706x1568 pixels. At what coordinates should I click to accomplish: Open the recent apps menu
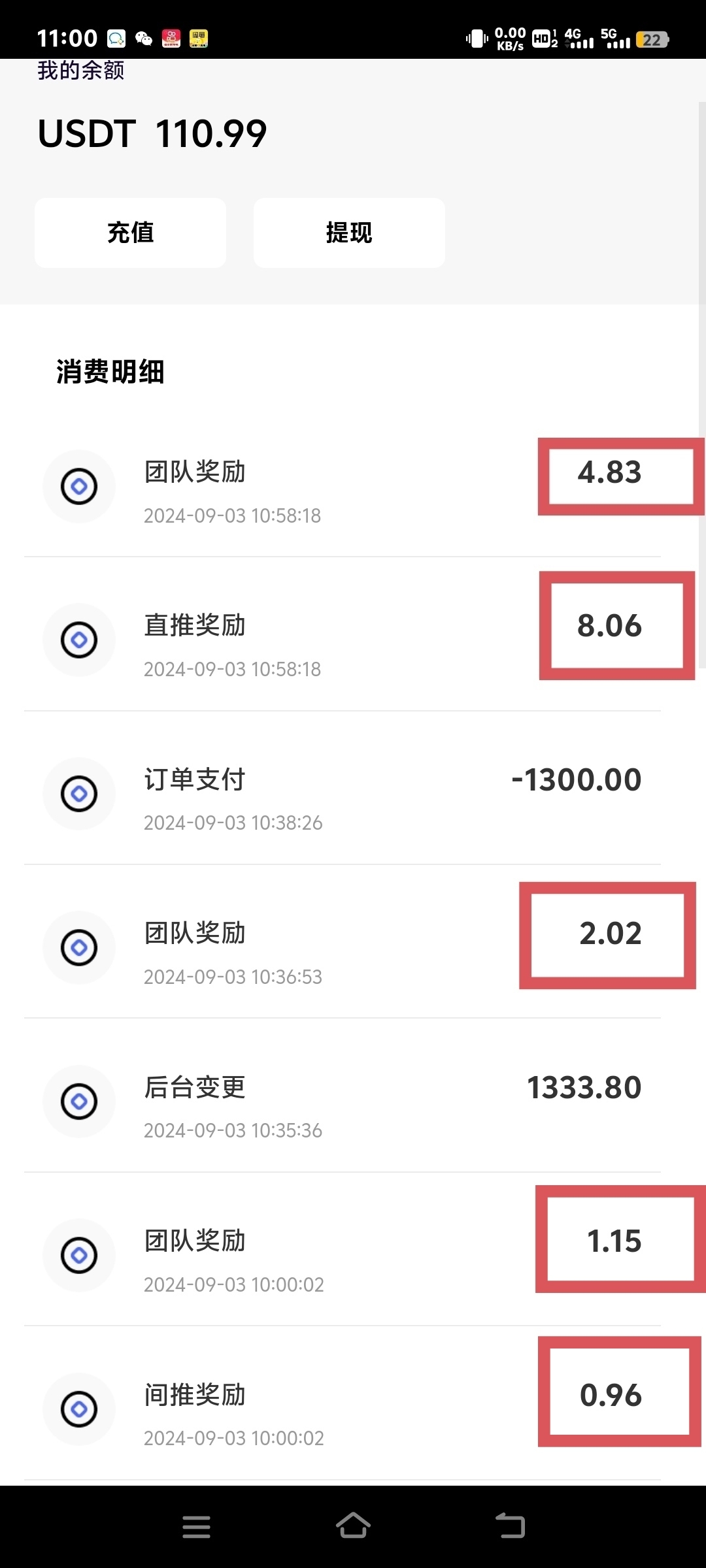196,1527
